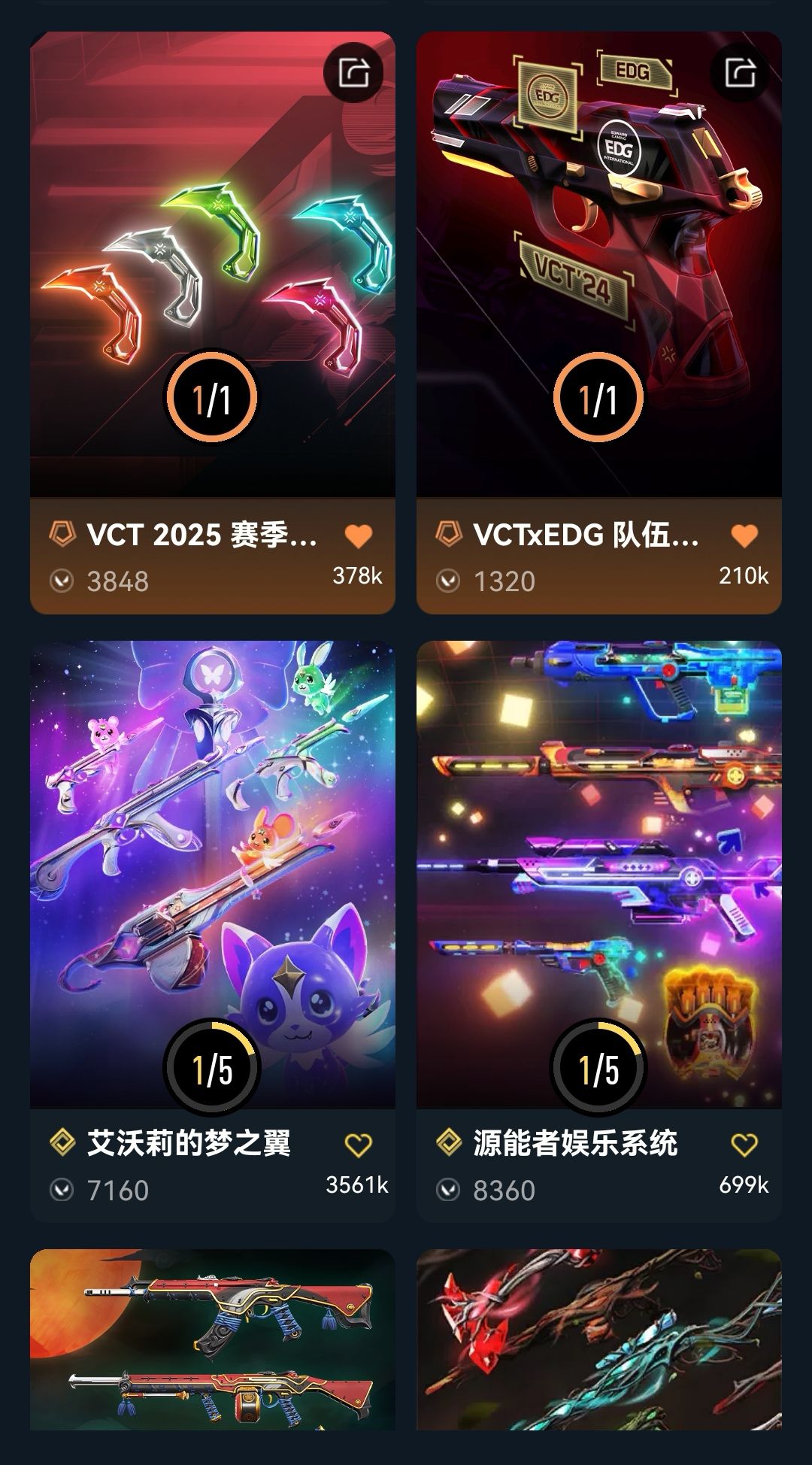The width and height of the screenshot is (812, 1465).
Task: Favorite the 艾沃莉的梦之翼 bundle
Action: [x=359, y=1145]
